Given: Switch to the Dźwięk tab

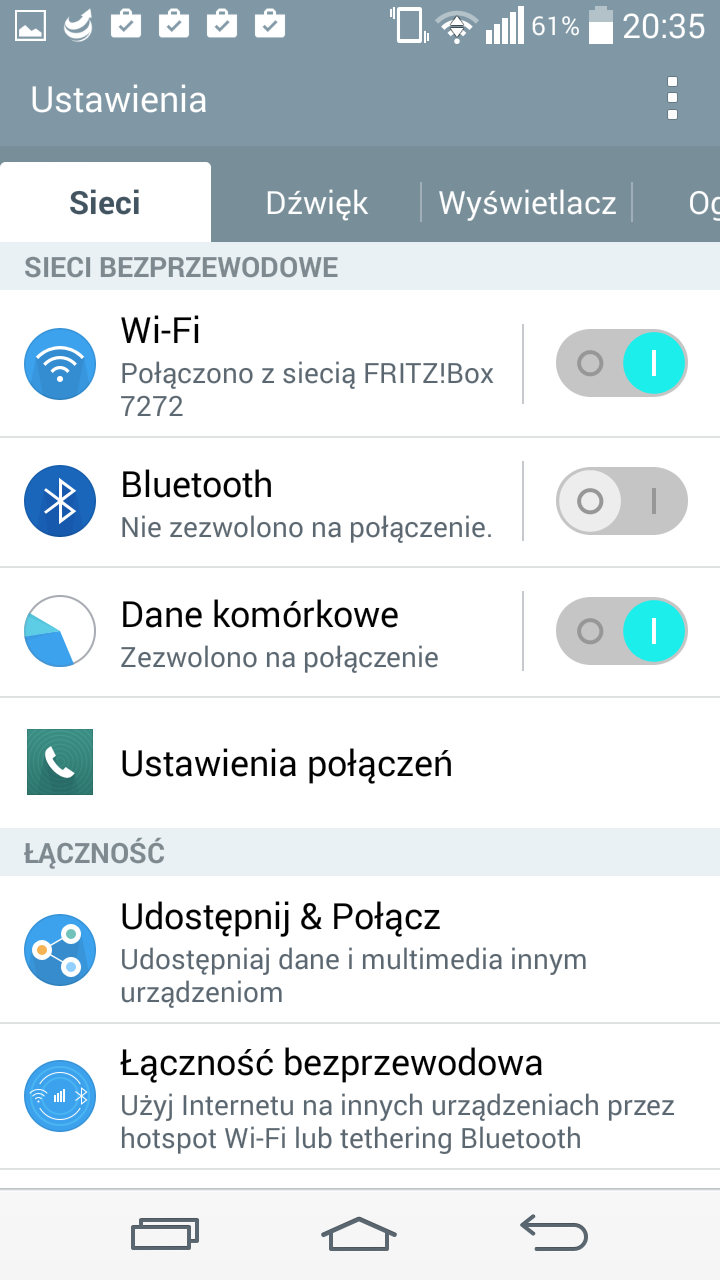Looking at the screenshot, I should [316, 203].
